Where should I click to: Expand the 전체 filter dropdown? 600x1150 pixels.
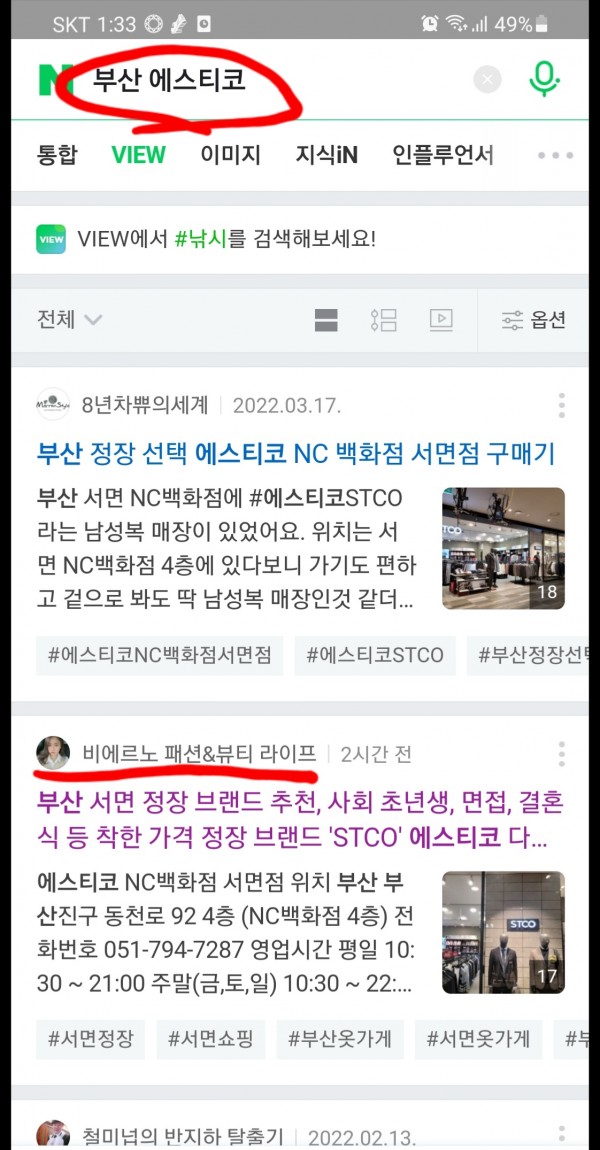click(x=70, y=320)
